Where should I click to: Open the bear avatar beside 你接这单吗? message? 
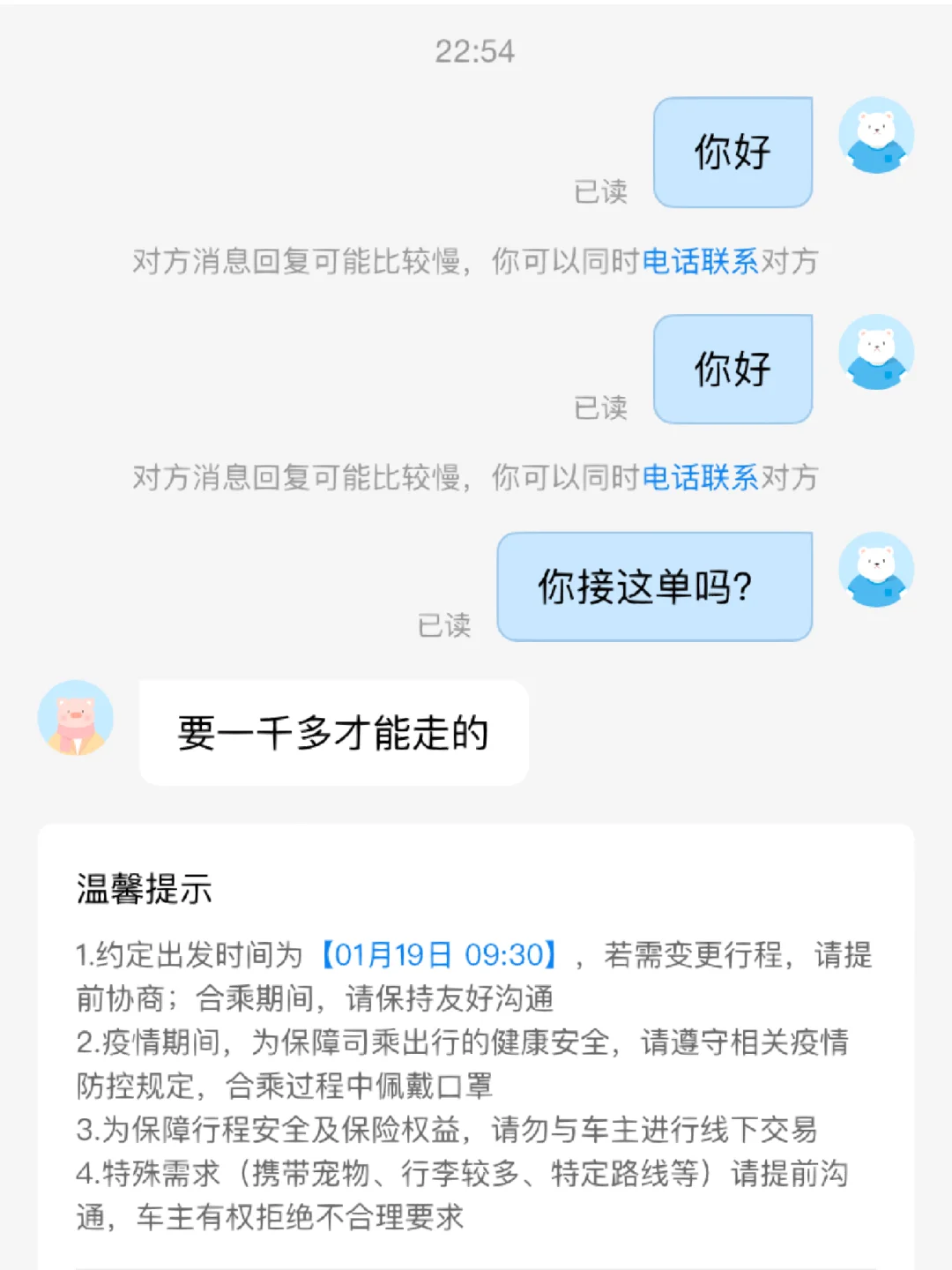coord(876,570)
